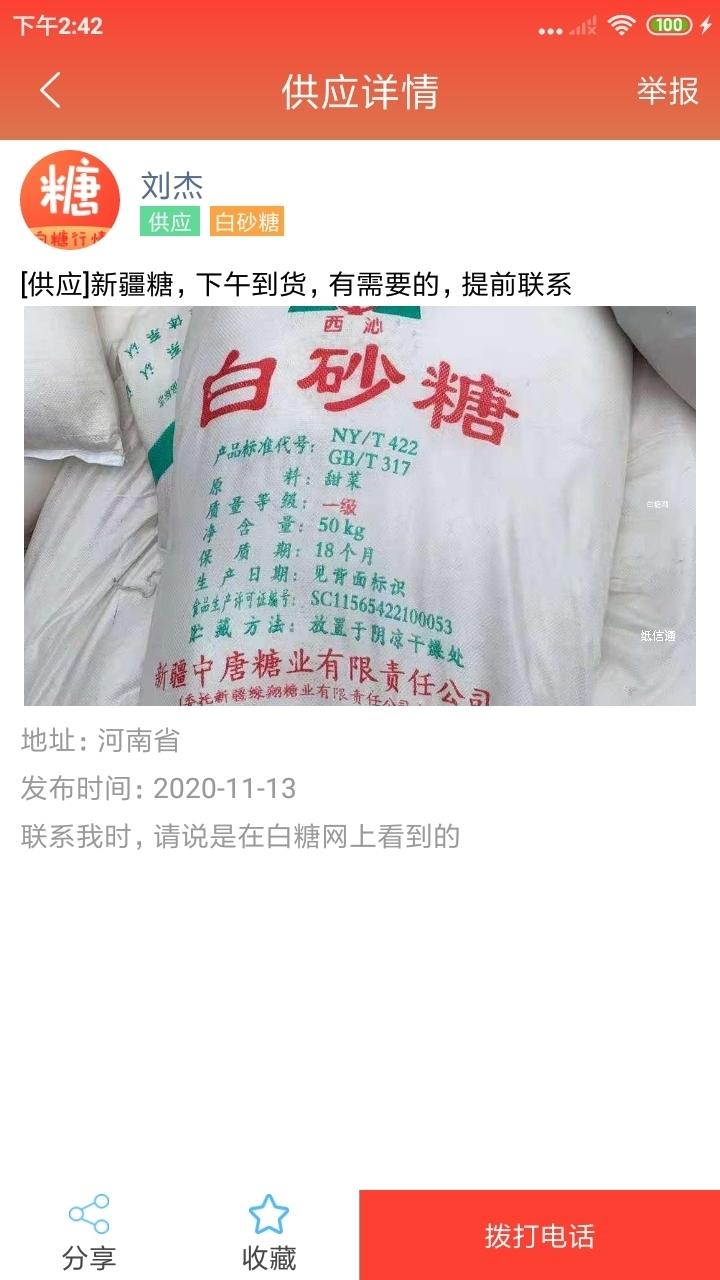Open the 白砂糖 bag photo
The height and width of the screenshot is (1280, 720).
[x=360, y=505]
